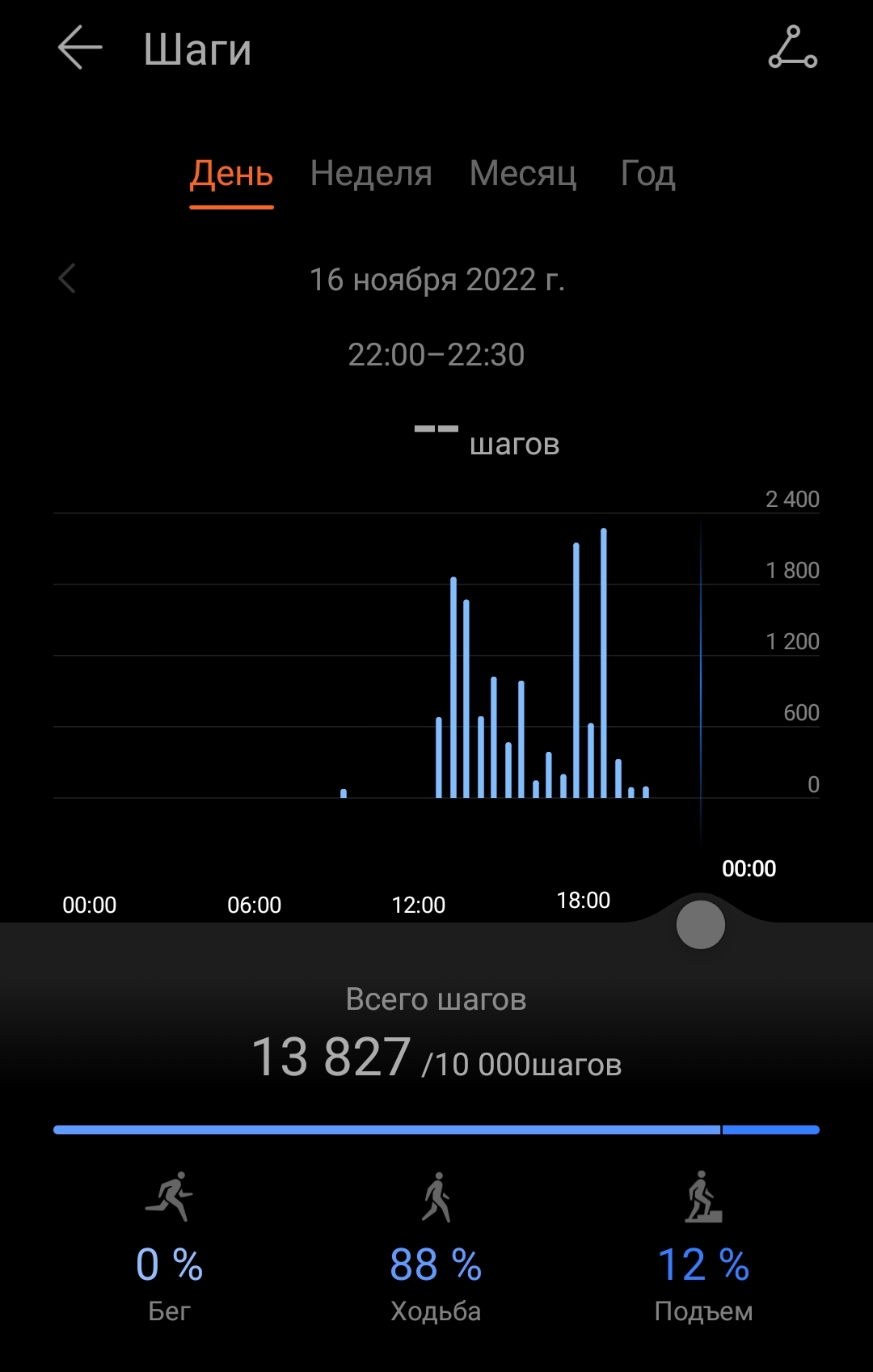Go back from the Шаги screen
Viewport: 873px width, 1372px height.
pyautogui.click(x=80, y=48)
